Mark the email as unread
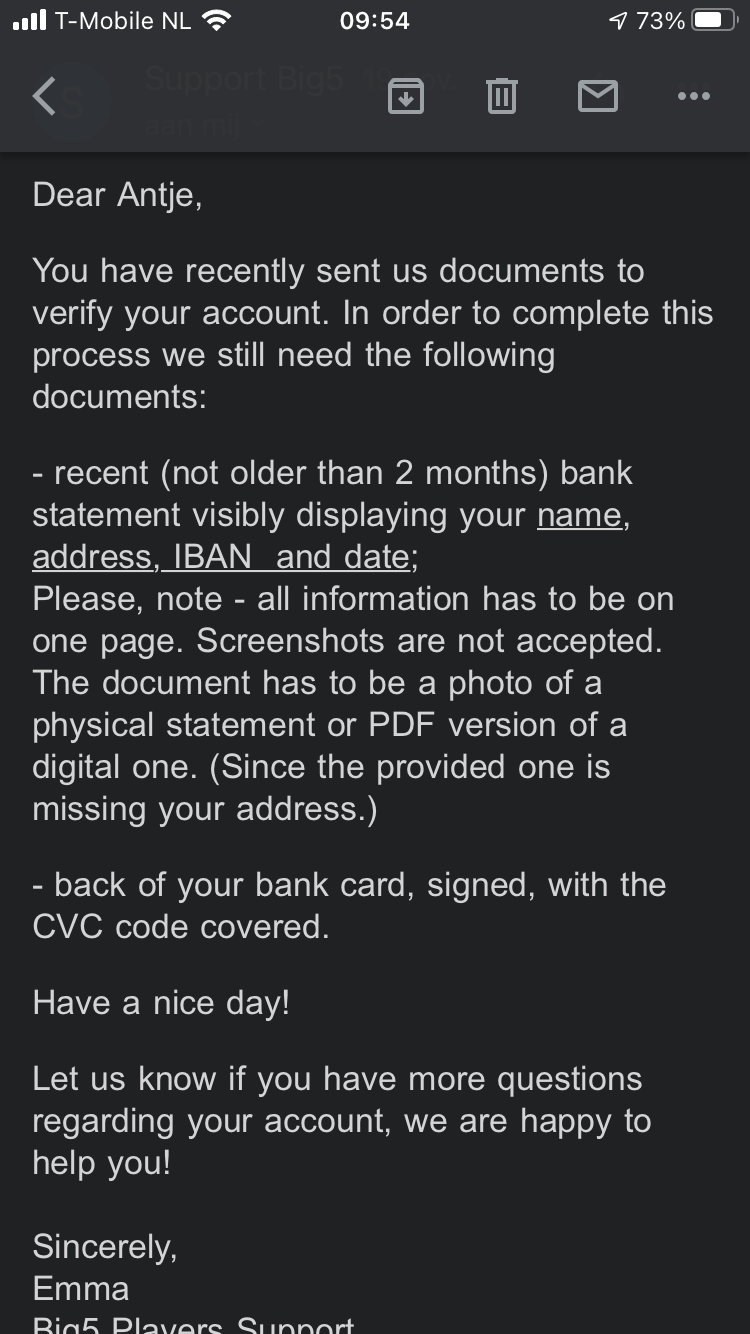The width and height of the screenshot is (750, 1334). point(597,96)
